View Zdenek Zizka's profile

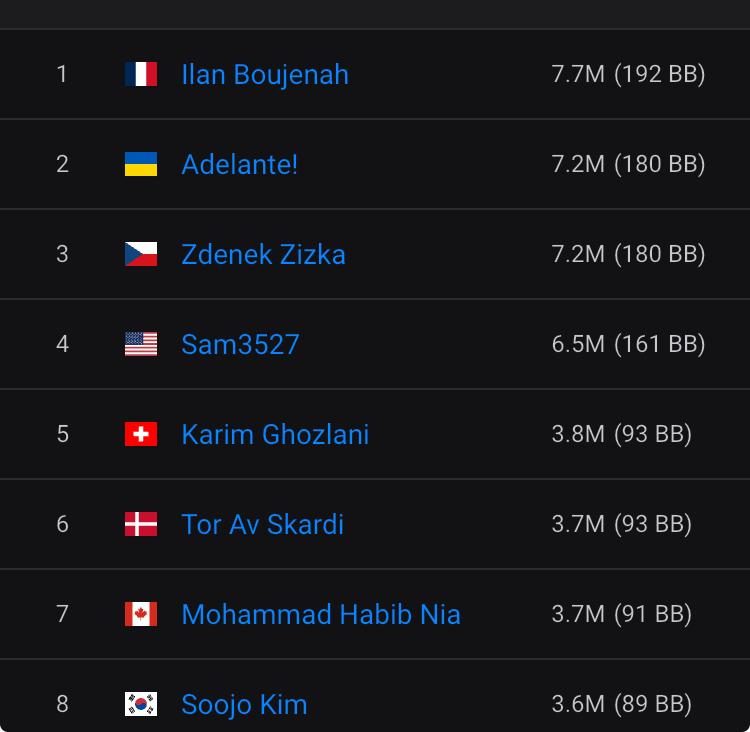tap(264, 255)
